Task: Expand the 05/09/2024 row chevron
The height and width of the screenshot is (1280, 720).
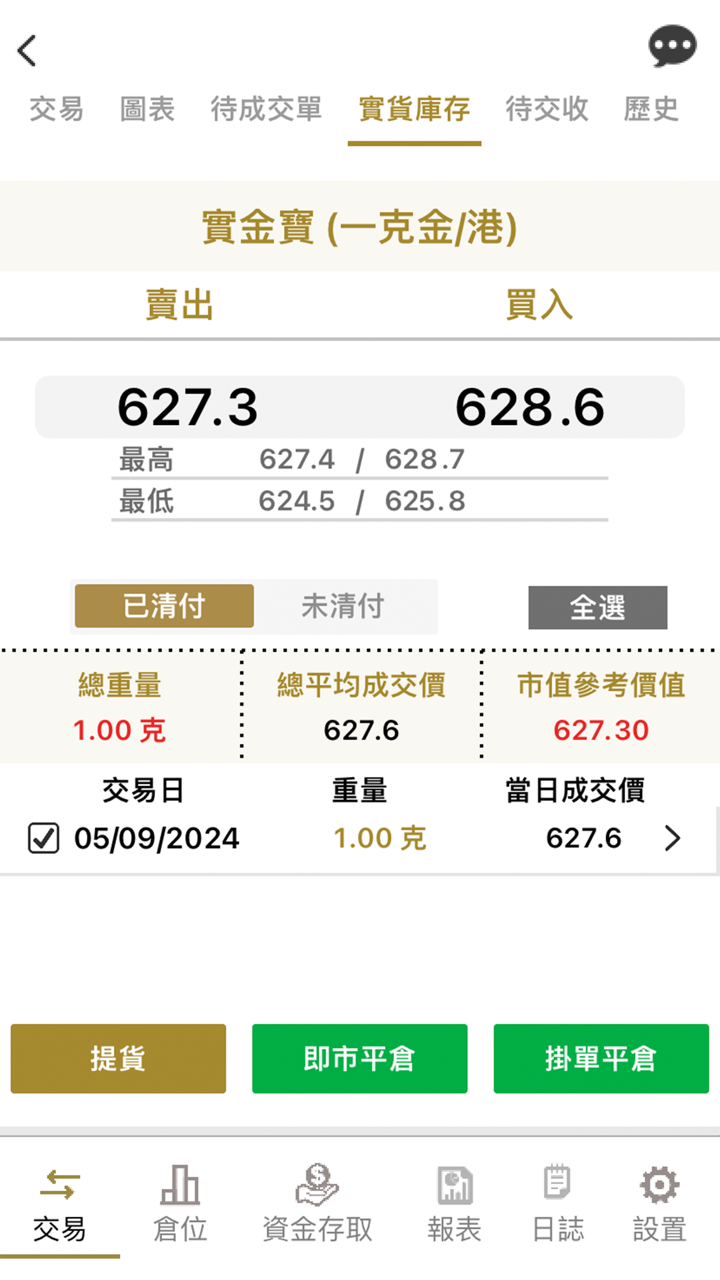Action: pyautogui.click(x=672, y=838)
